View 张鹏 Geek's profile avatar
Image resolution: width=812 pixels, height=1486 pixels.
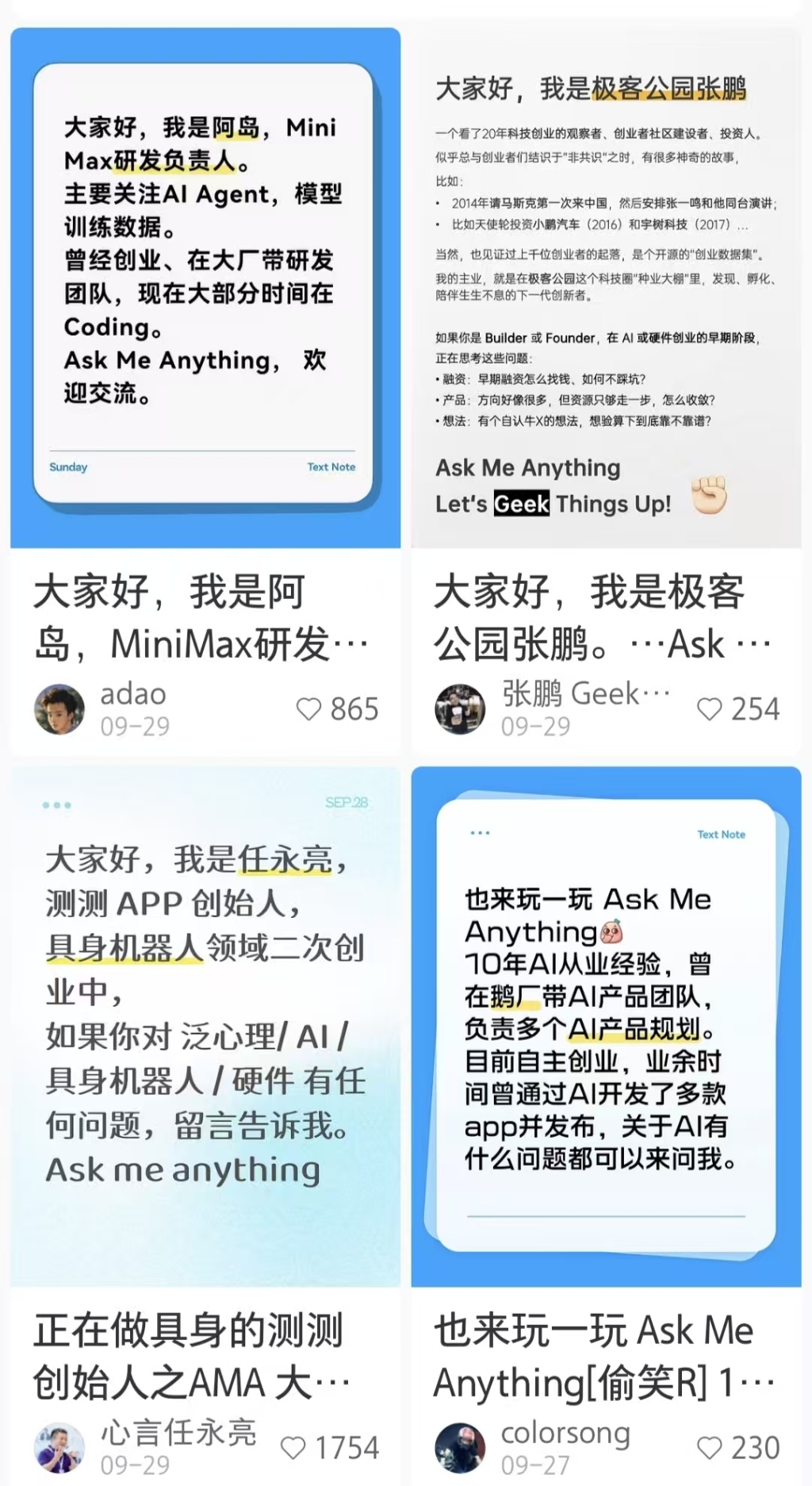click(x=460, y=708)
